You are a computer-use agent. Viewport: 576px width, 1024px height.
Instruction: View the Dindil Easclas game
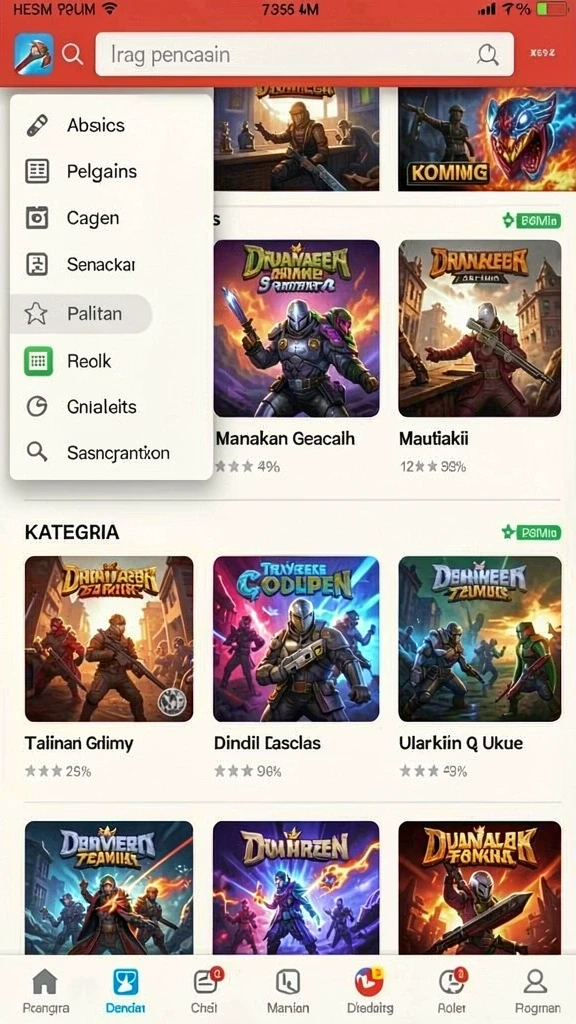click(x=296, y=666)
